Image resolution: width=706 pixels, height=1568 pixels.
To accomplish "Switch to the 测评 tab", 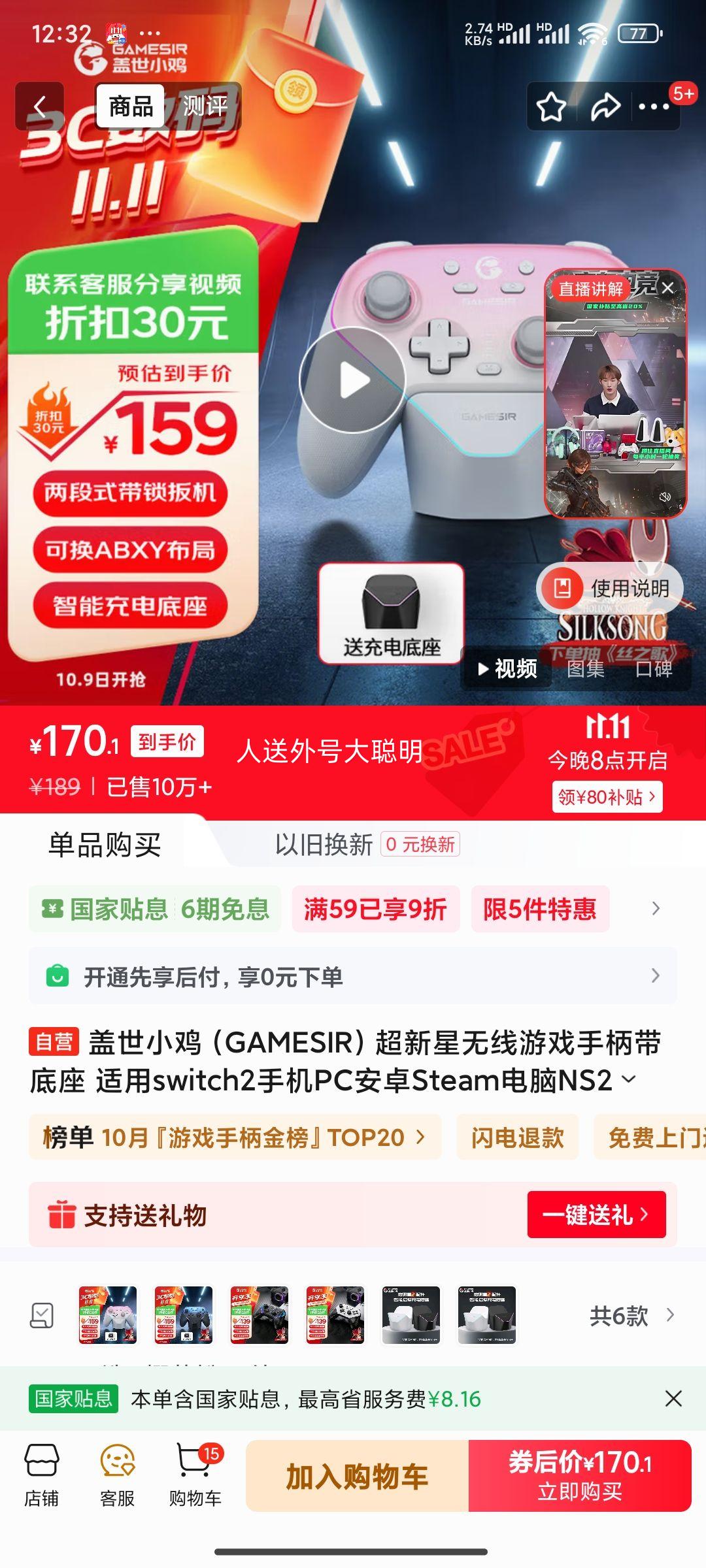I will coord(205,105).
